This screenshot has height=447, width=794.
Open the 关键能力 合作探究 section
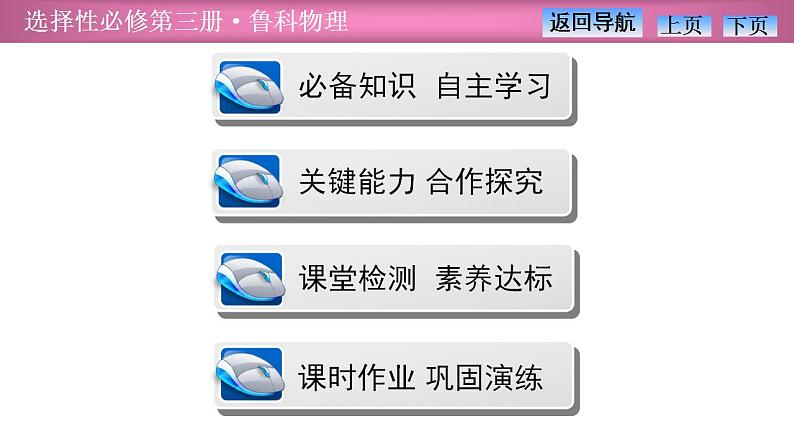click(x=393, y=183)
